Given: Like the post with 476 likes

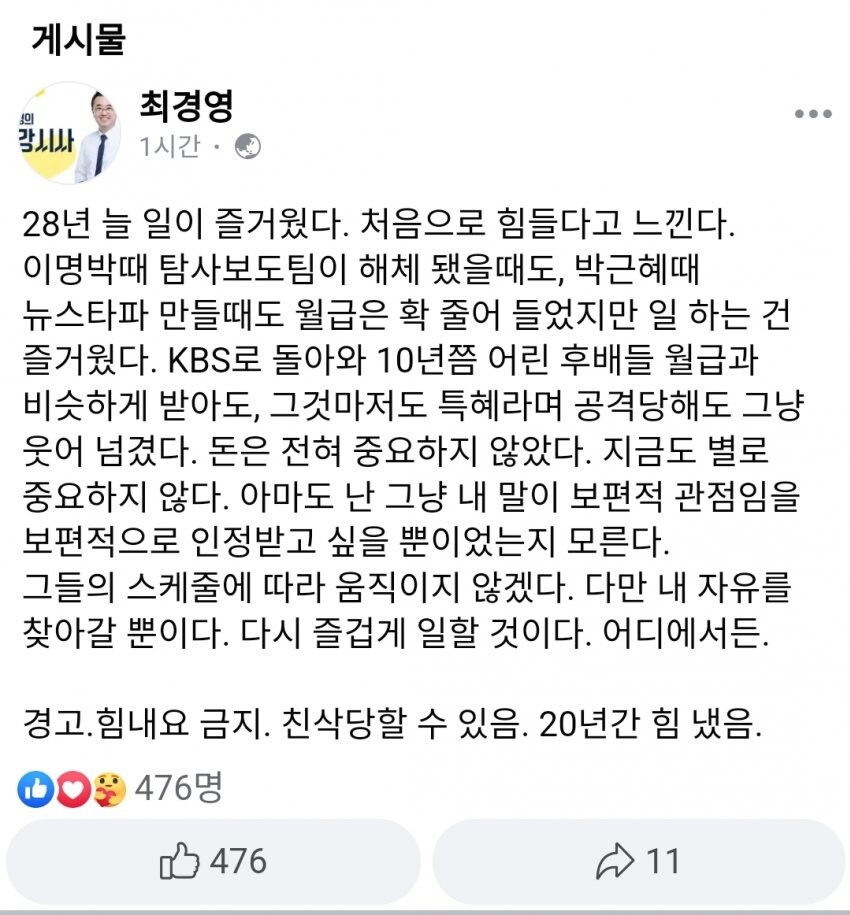Looking at the screenshot, I should tap(212, 860).
